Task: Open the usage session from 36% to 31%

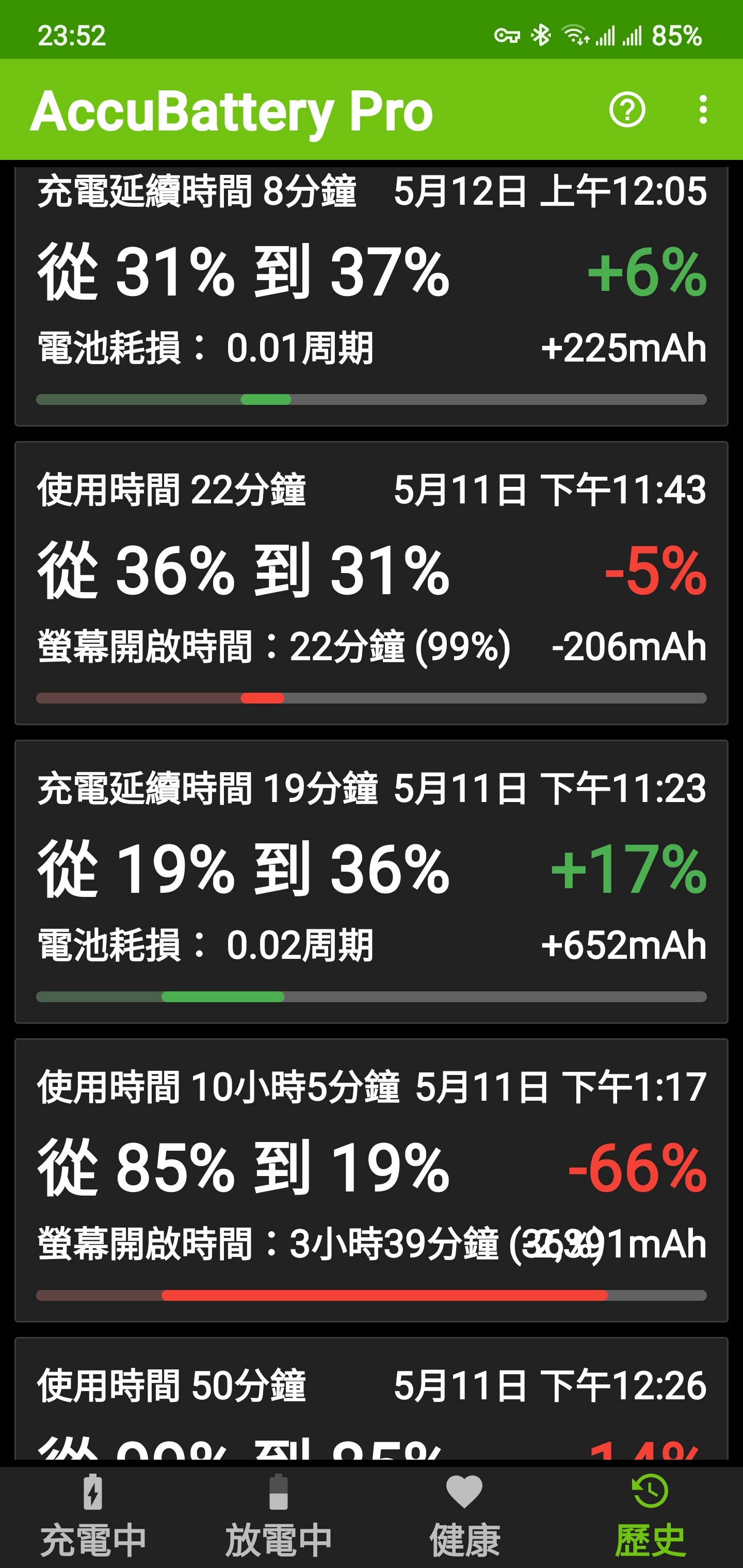Action: click(372, 583)
